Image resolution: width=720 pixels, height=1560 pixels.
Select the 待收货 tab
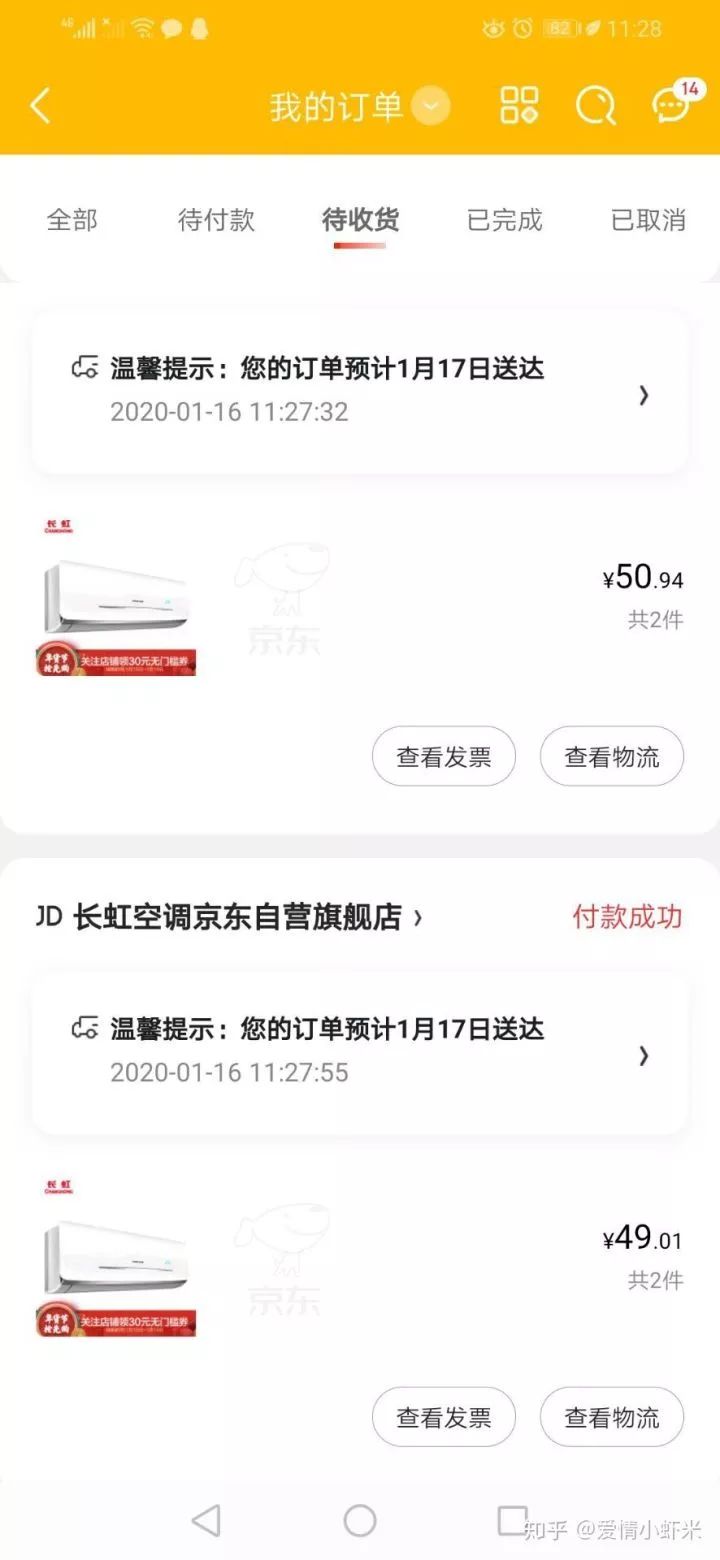click(x=360, y=220)
